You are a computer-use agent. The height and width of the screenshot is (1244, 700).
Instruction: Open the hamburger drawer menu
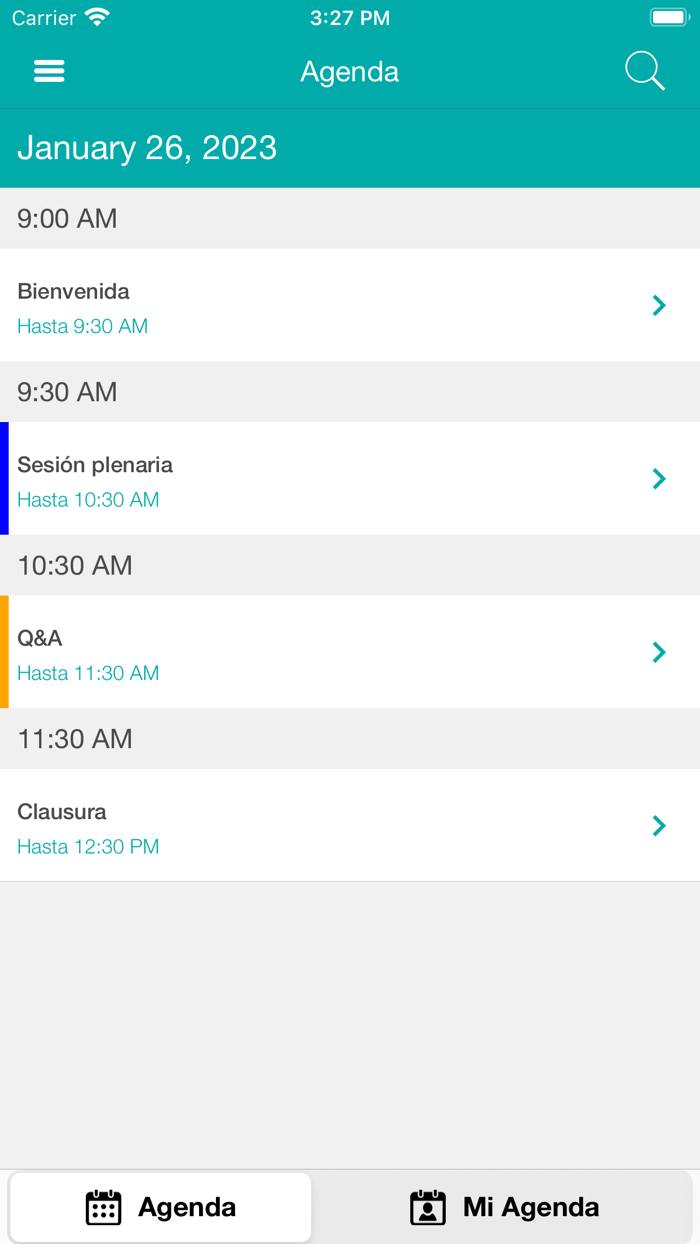tap(49, 71)
